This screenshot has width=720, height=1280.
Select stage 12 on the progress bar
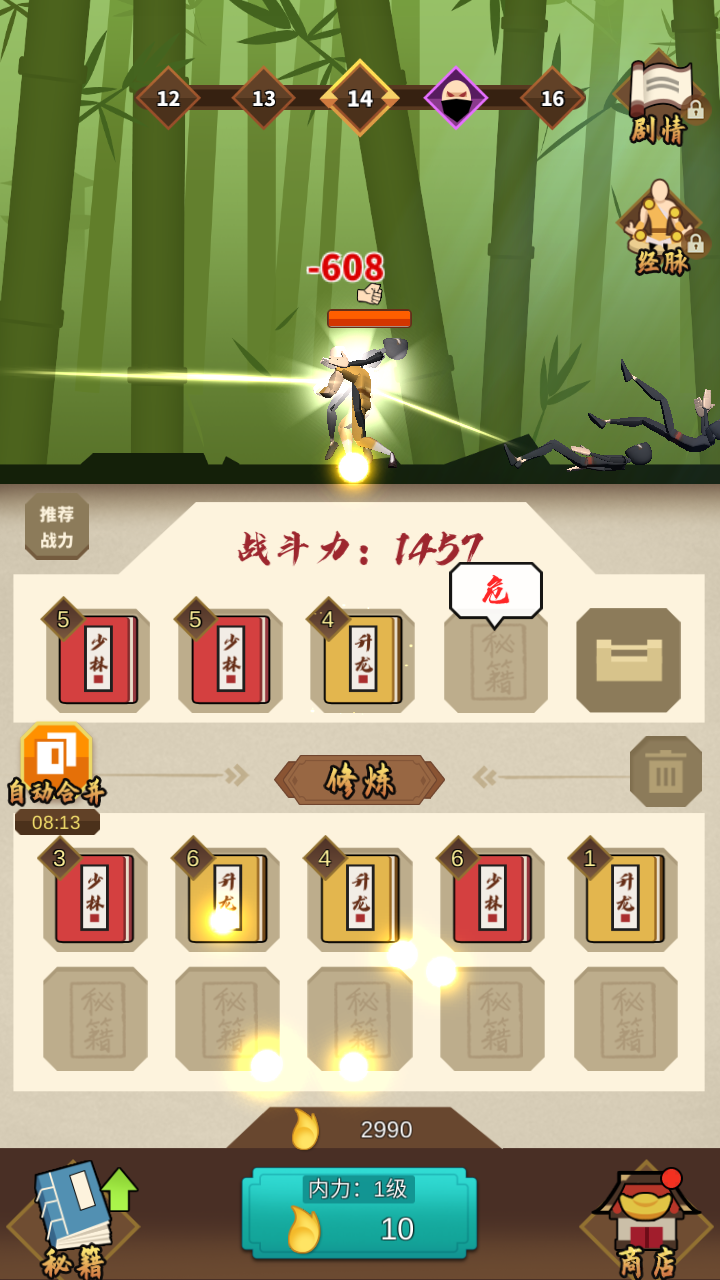[x=168, y=98]
